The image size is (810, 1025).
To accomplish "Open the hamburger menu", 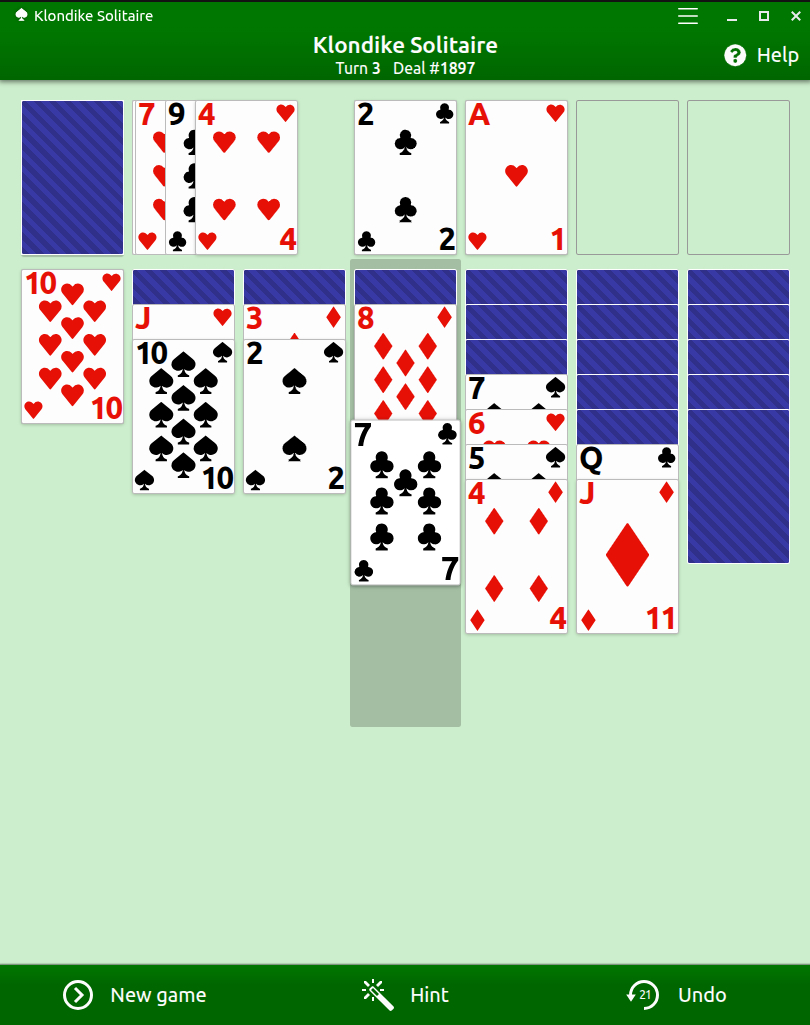I will click(x=688, y=16).
